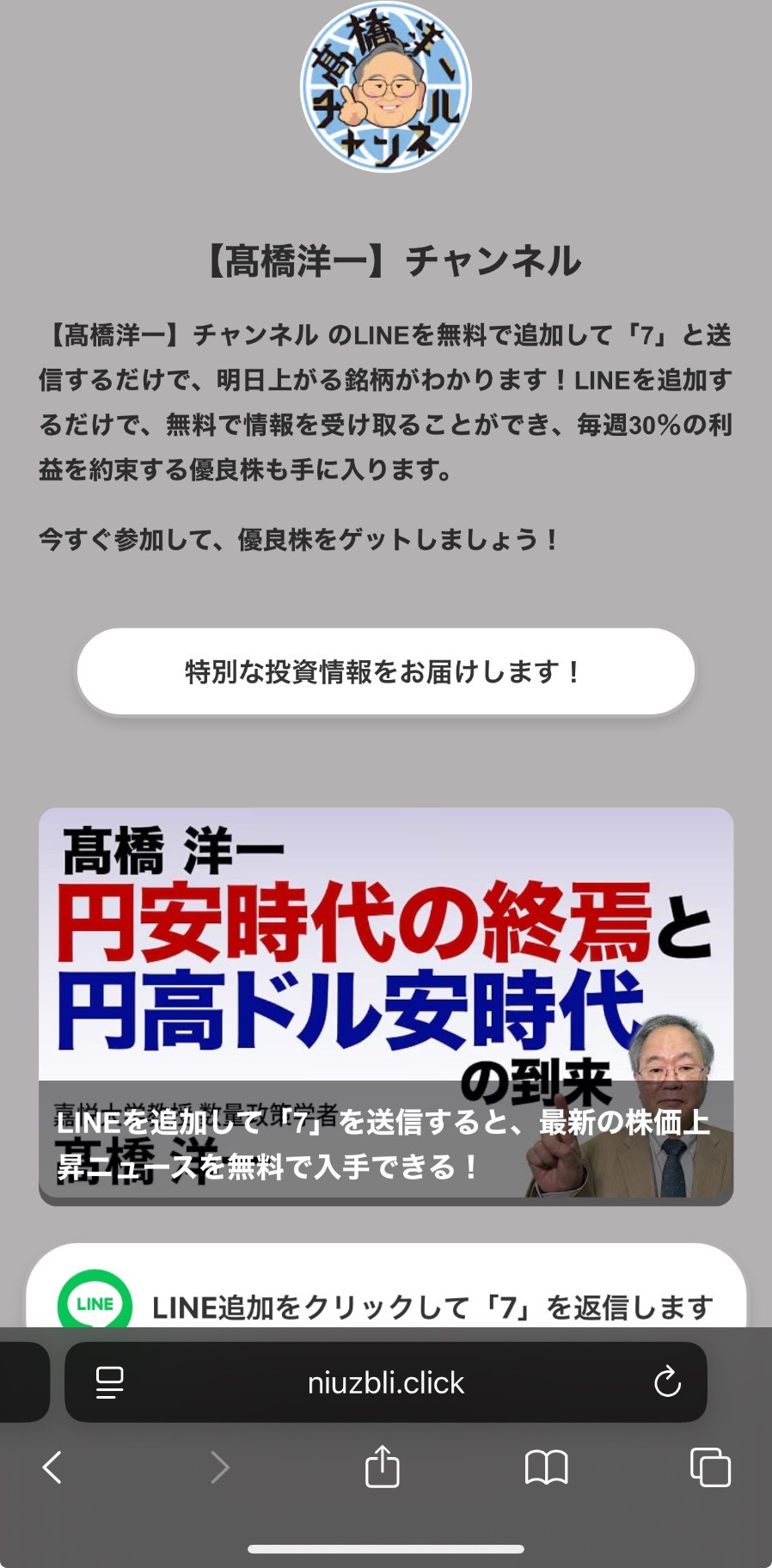Tap the 特別な投資情報をお届けします！ button
The width and height of the screenshot is (772, 1568).
tap(386, 671)
